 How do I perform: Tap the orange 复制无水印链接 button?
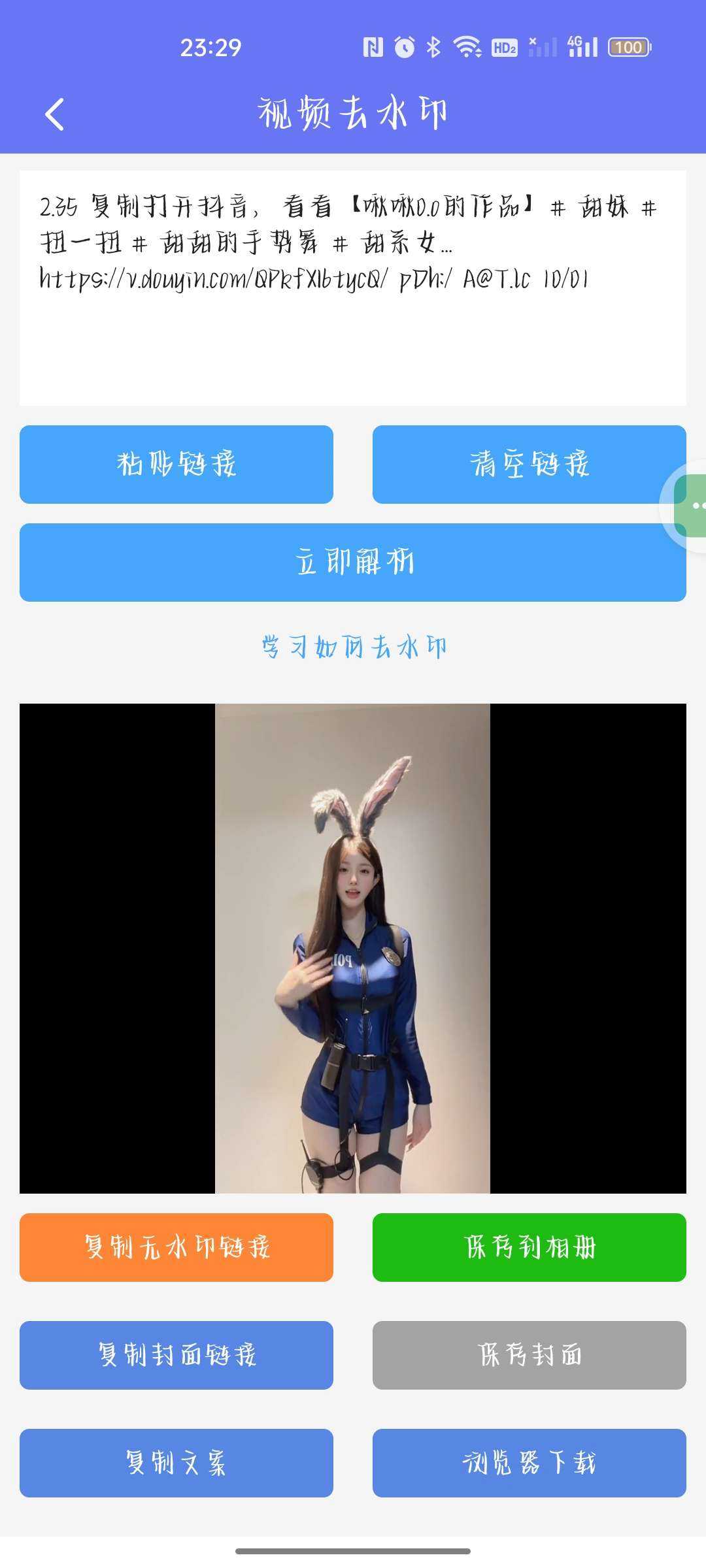tap(176, 1247)
